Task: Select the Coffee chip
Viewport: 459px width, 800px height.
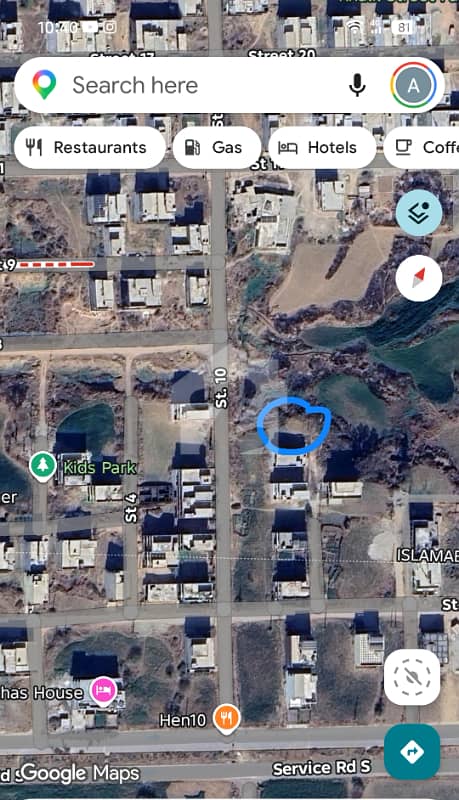Action: [422, 147]
